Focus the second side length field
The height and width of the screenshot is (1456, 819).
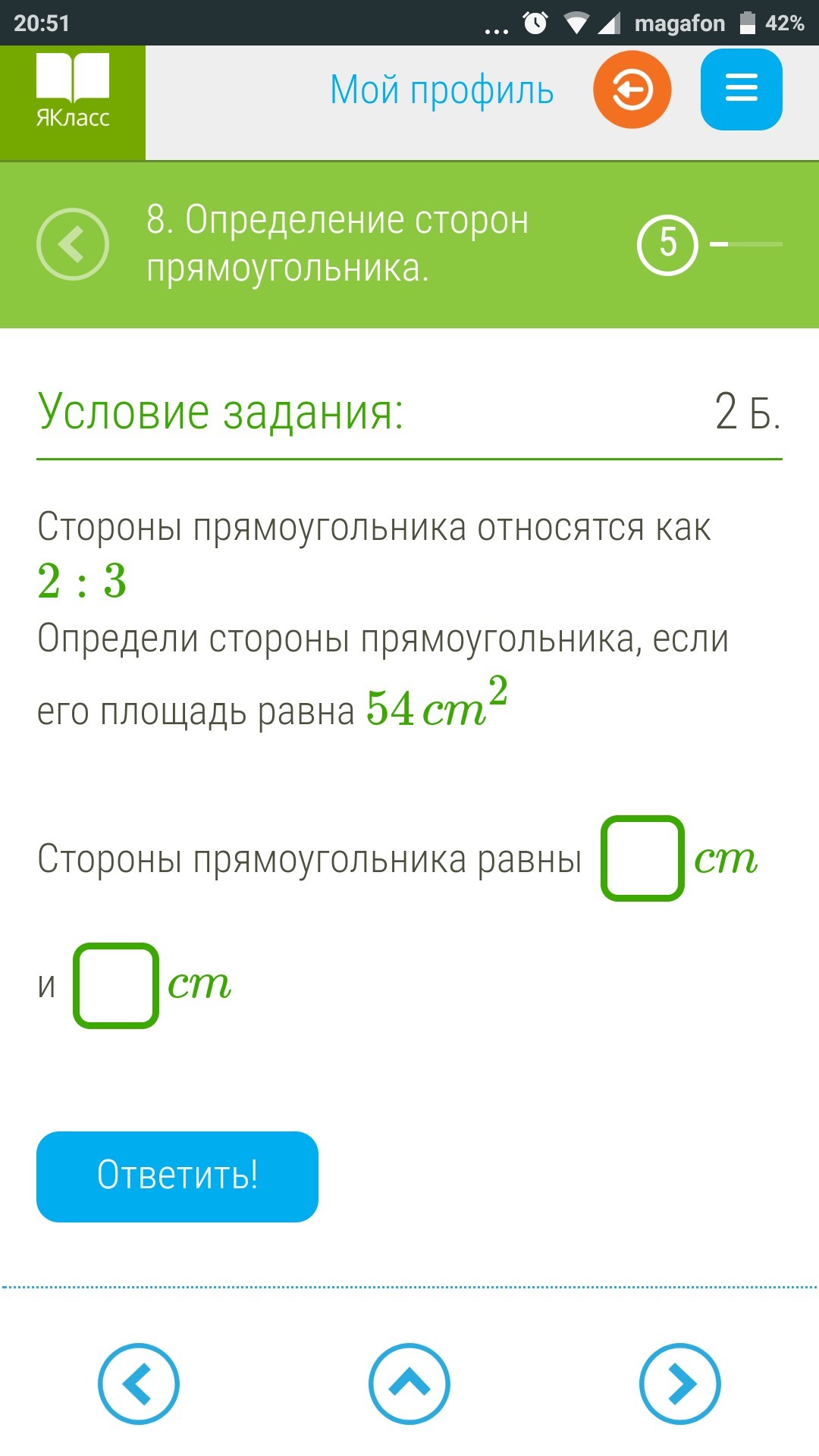pyautogui.click(x=116, y=985)
